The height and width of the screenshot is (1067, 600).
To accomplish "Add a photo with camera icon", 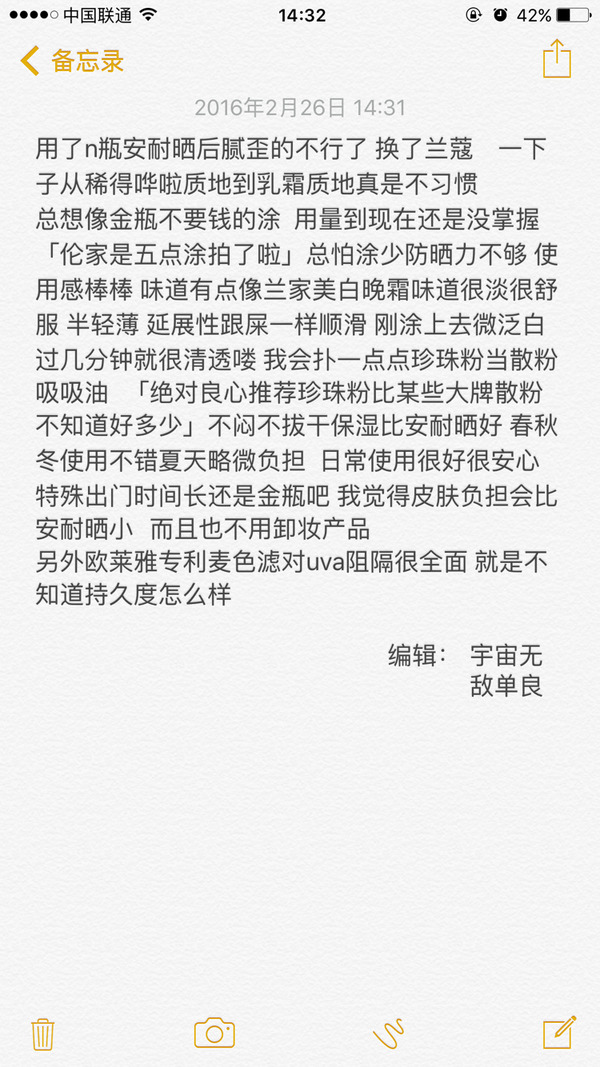I will 214,1033.
